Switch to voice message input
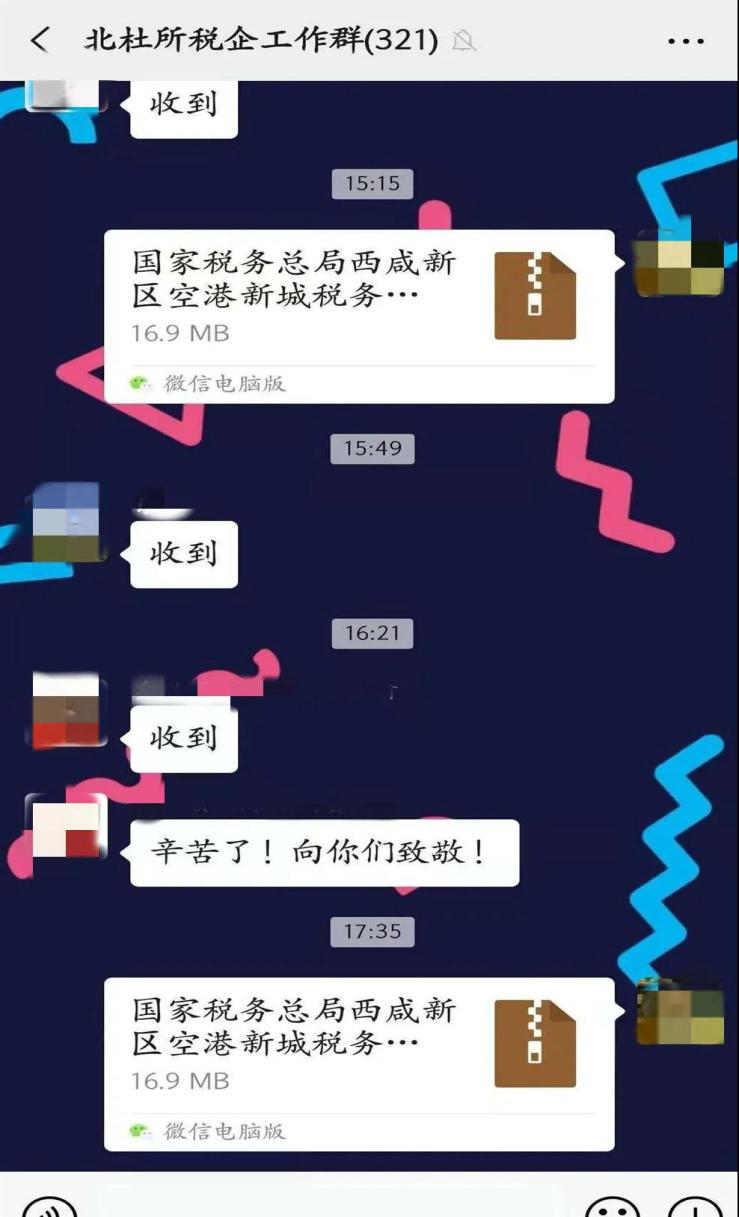739x1217 pixels. pos(49,1207)
